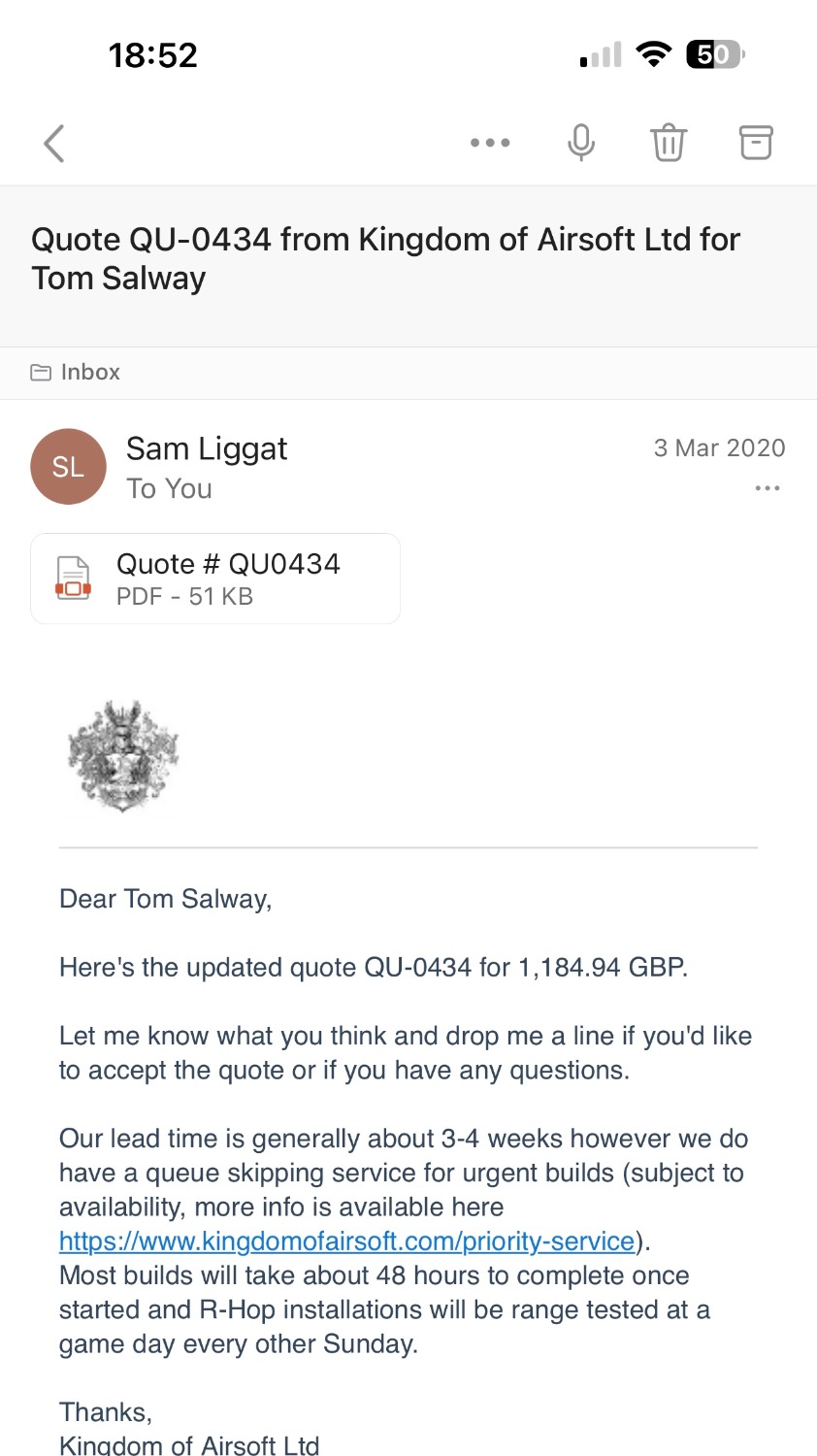
Task: Open the kingdomofairsoft.com priority-service link
Action: point(346,1241)
